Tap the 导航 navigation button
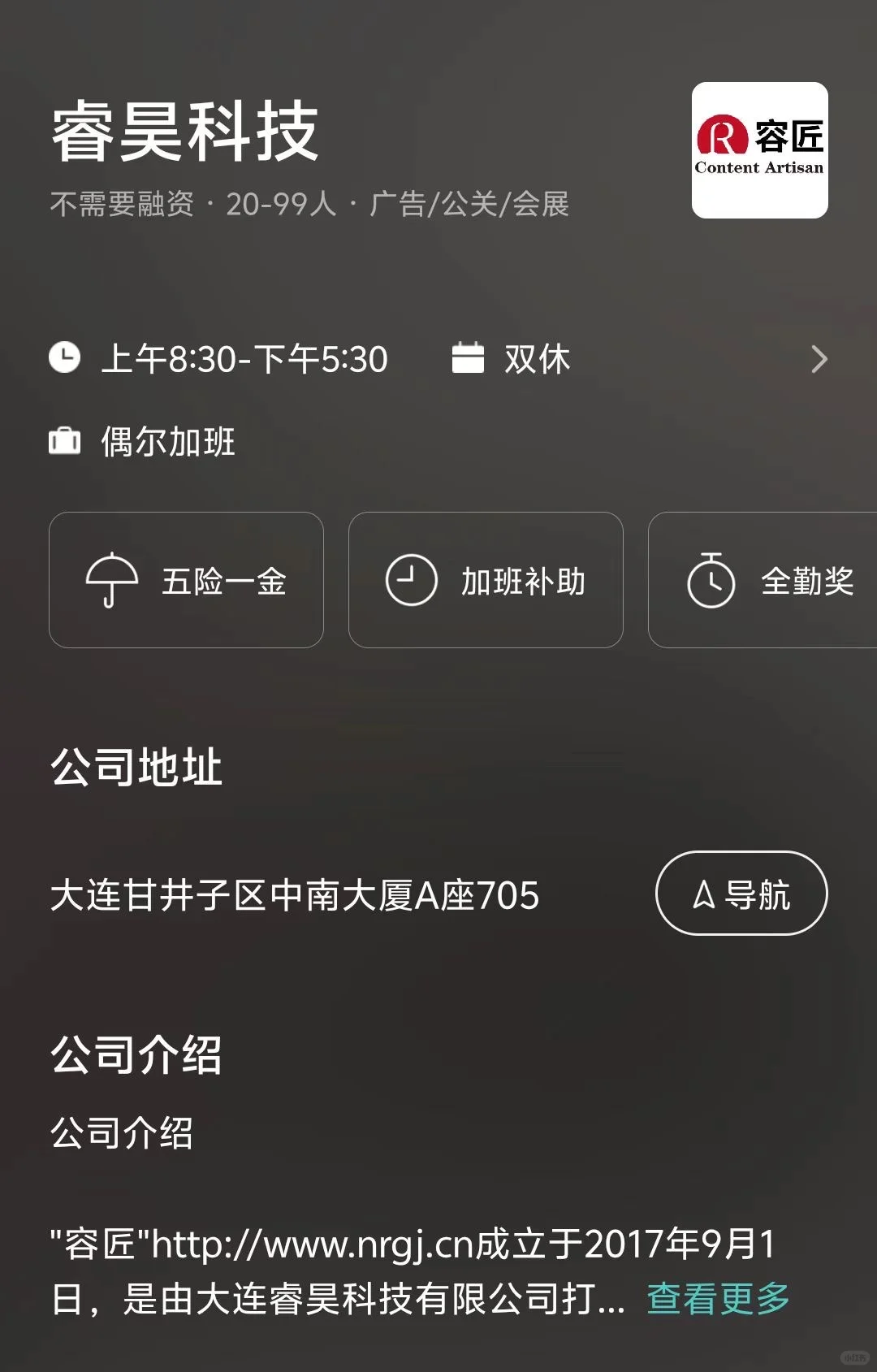 point(741,894)
